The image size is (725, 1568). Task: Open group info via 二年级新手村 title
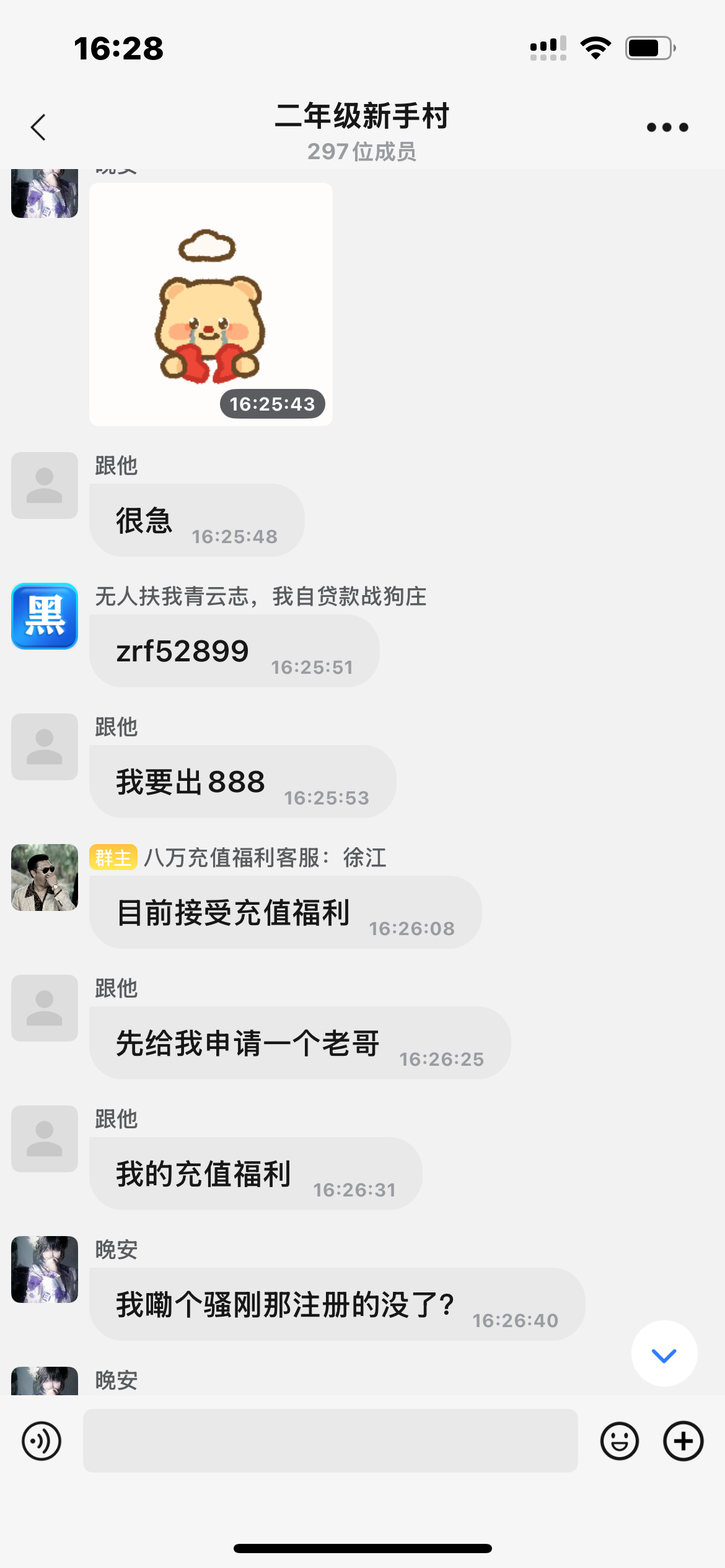tap(362, 116)
